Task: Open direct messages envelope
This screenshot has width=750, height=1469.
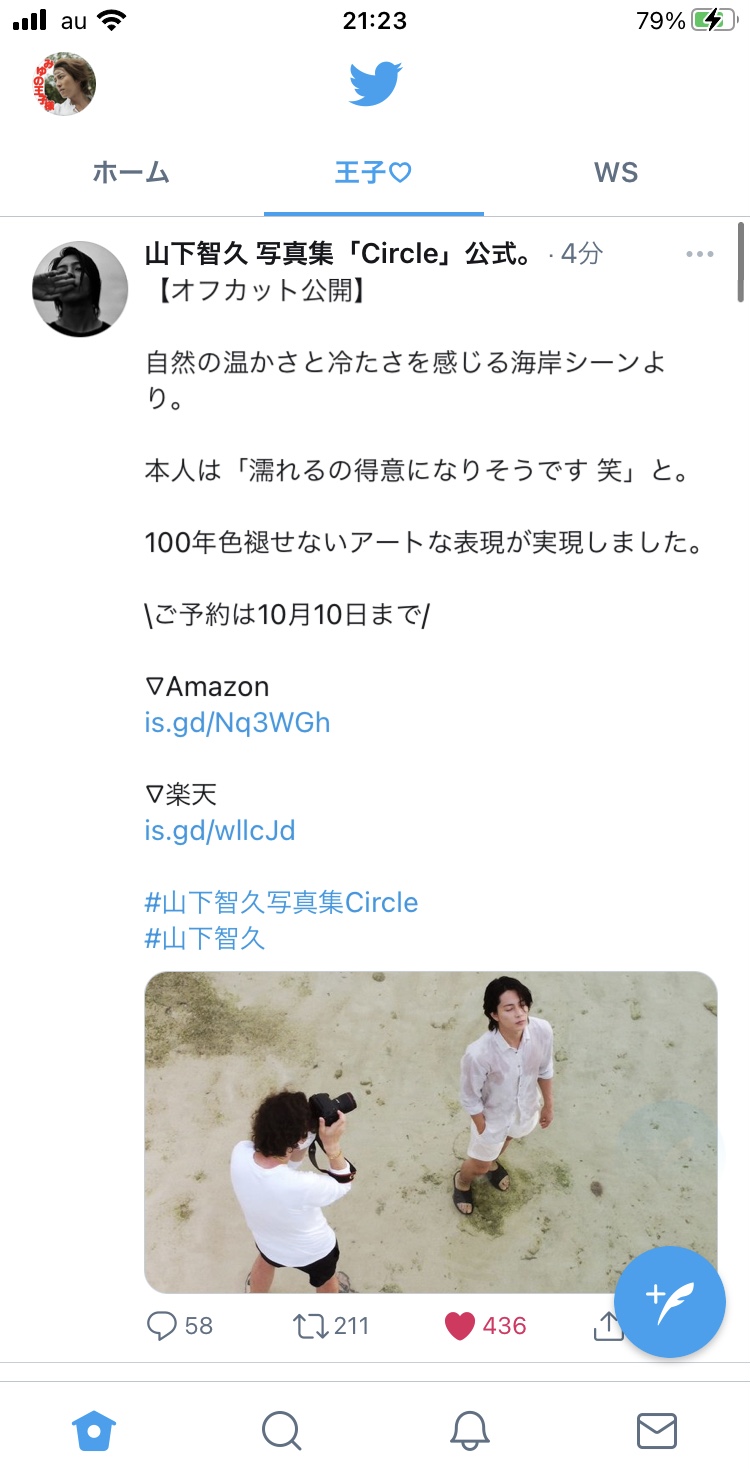Action: point(657,1431)
